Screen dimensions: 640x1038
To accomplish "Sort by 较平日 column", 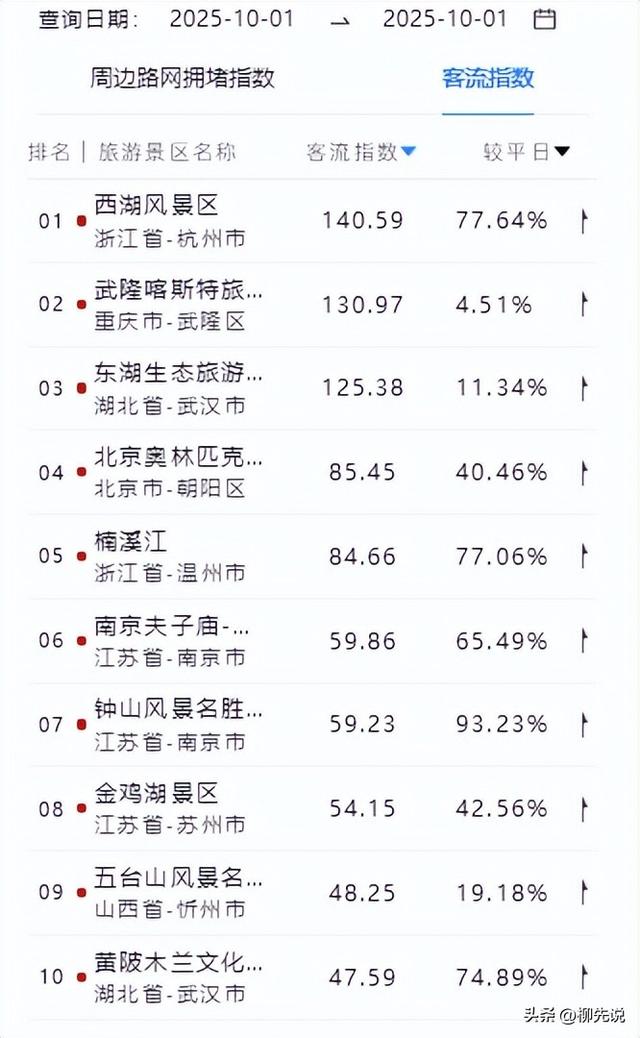I will click(x=526, y=152).
